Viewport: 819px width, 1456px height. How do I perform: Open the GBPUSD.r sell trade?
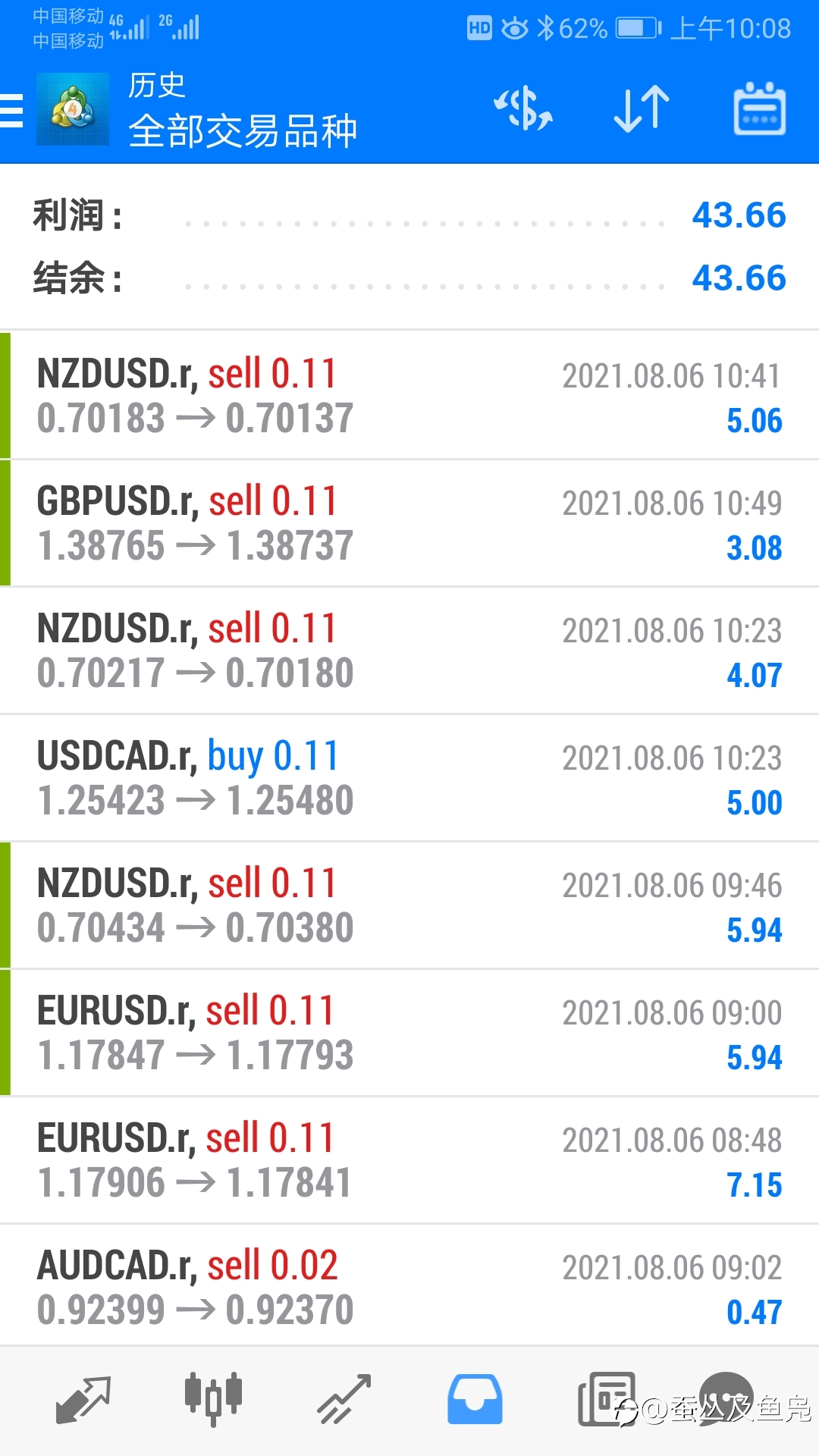coord(409,522)
